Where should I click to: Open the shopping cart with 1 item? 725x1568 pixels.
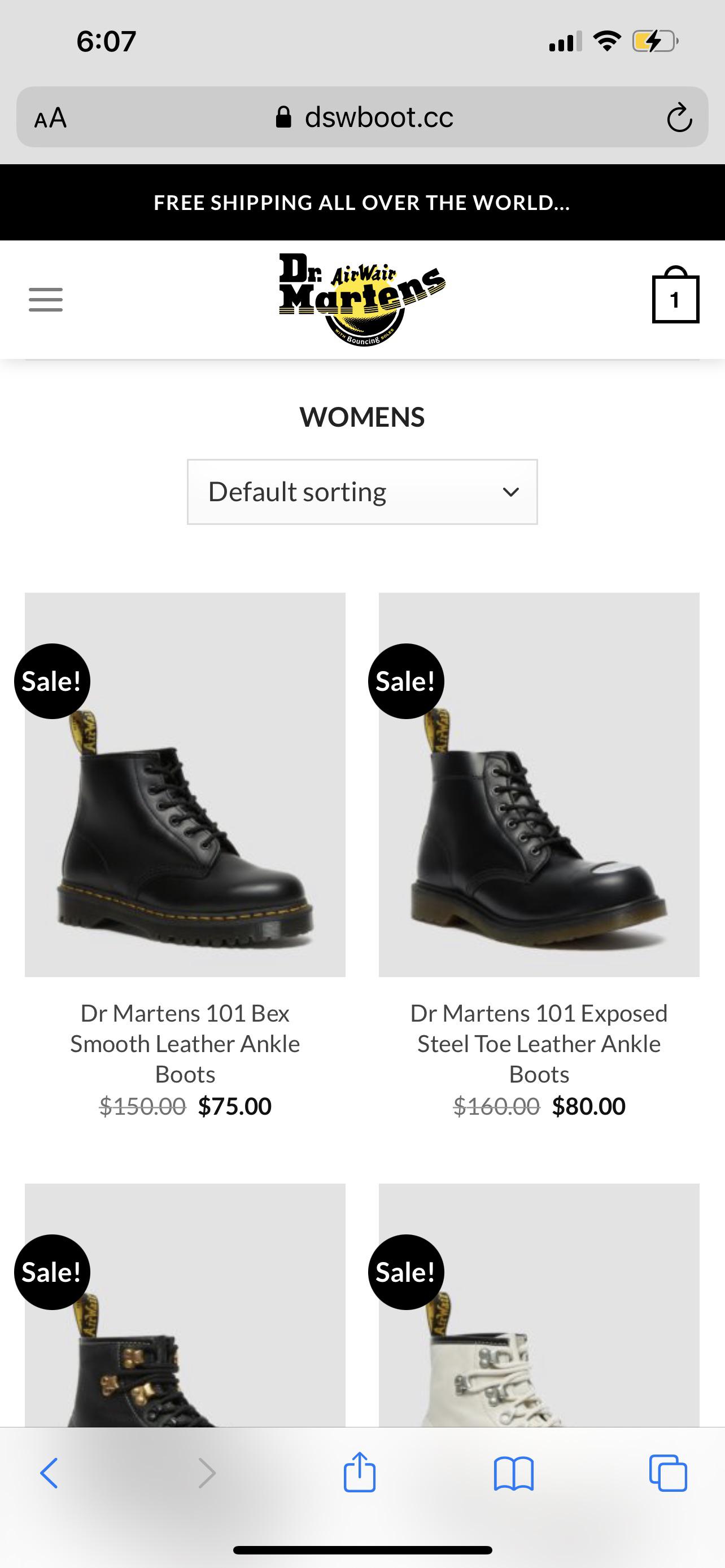click(675, 299)
